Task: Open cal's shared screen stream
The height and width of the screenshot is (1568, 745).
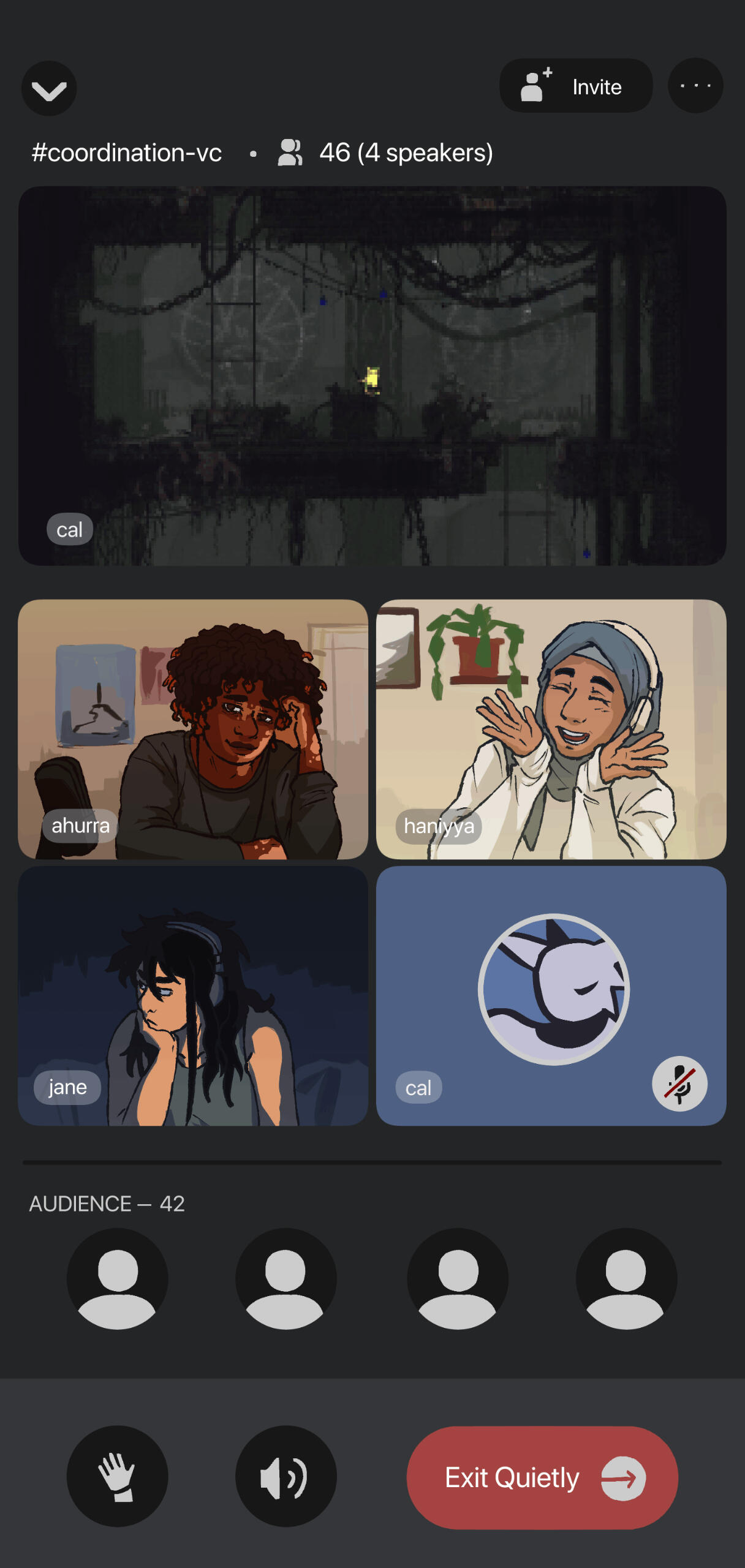Action: tap(372, 375)
